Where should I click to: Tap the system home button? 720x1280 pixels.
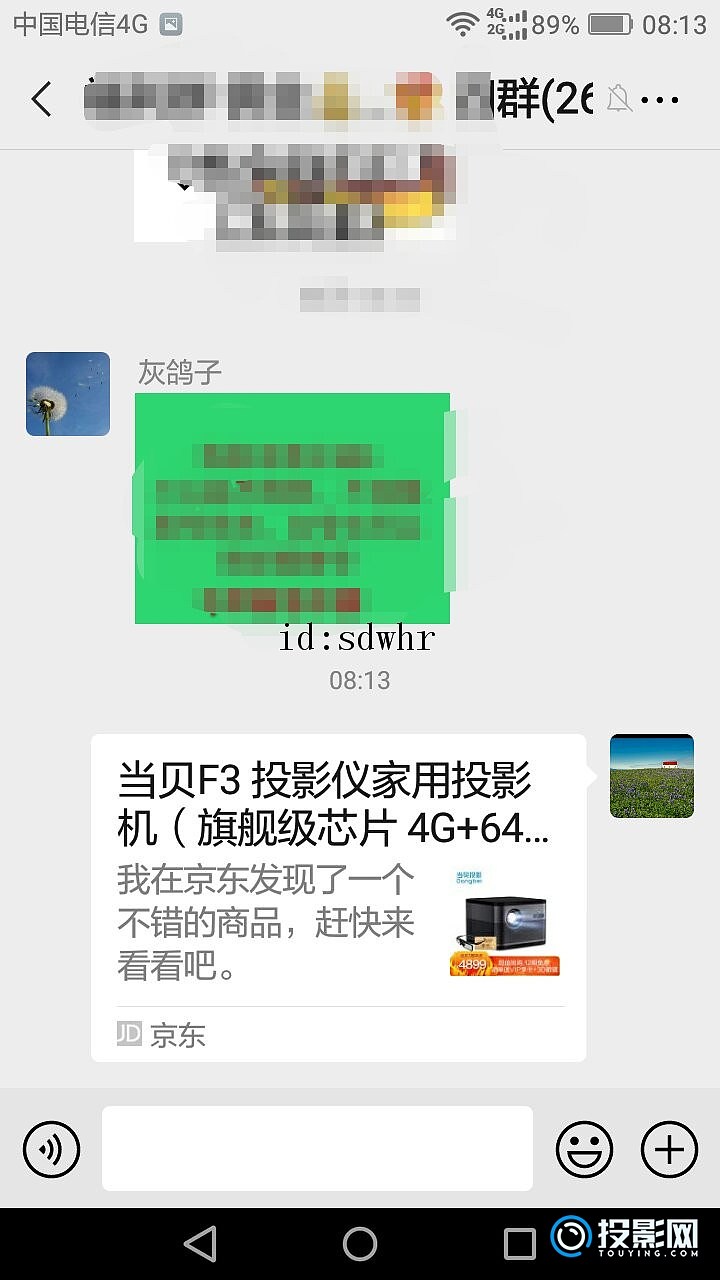pyautogui.click(x=360, y=1244)
